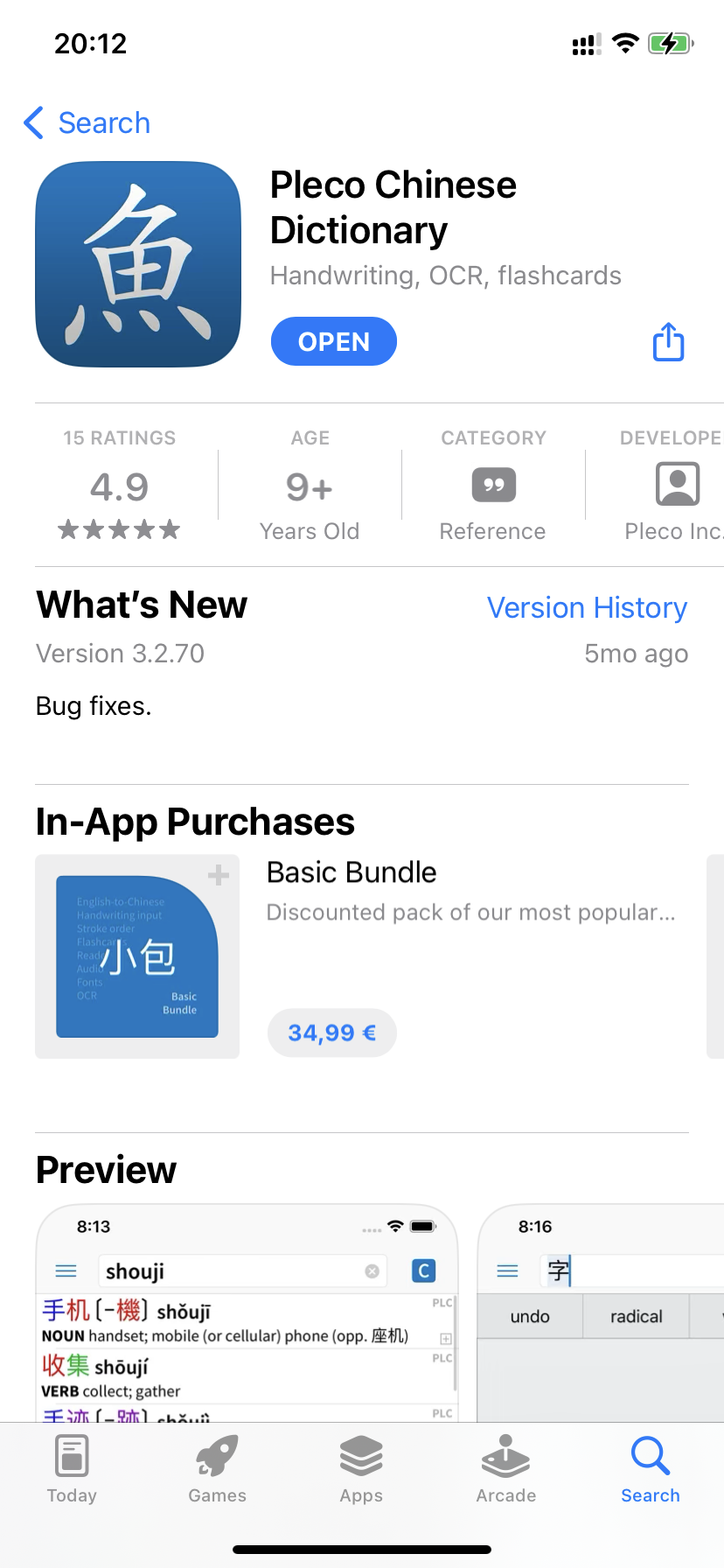Go back to Search results

pyautogui.click(x=87, y=123)
